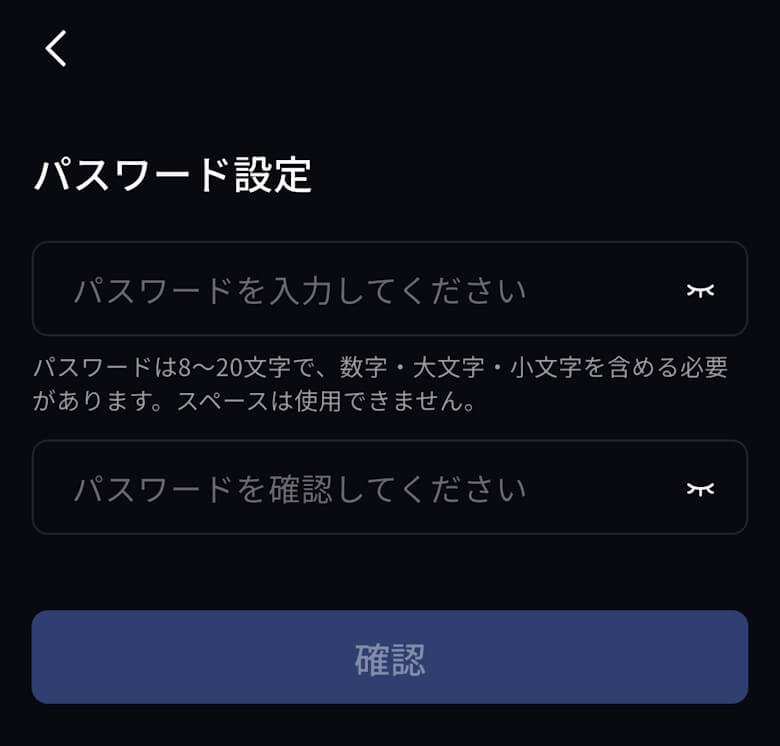The image size is (780, 746).
Task: Reveal the confirmation password text
Action: point(700,488)
